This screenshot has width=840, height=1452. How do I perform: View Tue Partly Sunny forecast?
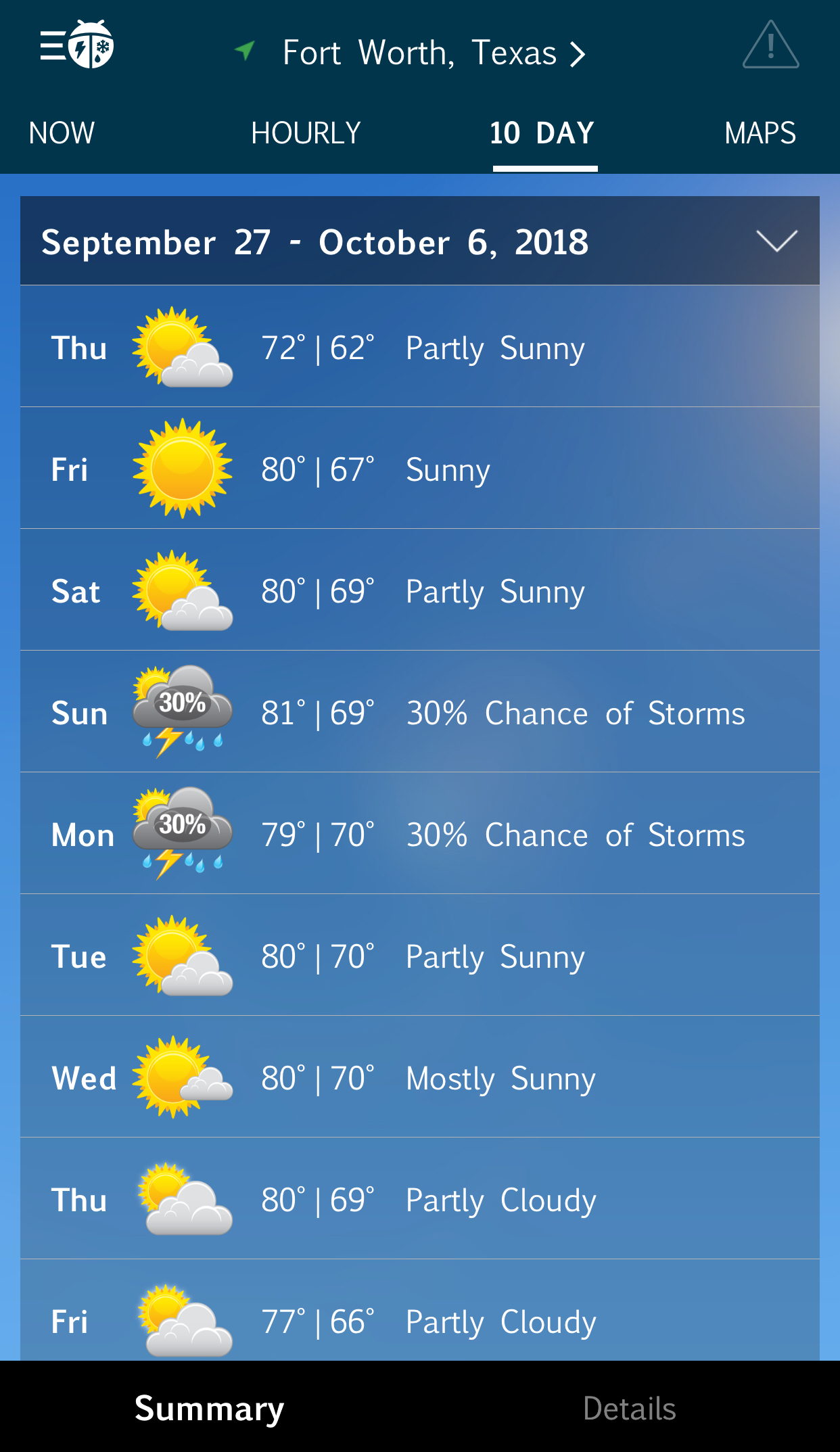(x=419, y=956)
